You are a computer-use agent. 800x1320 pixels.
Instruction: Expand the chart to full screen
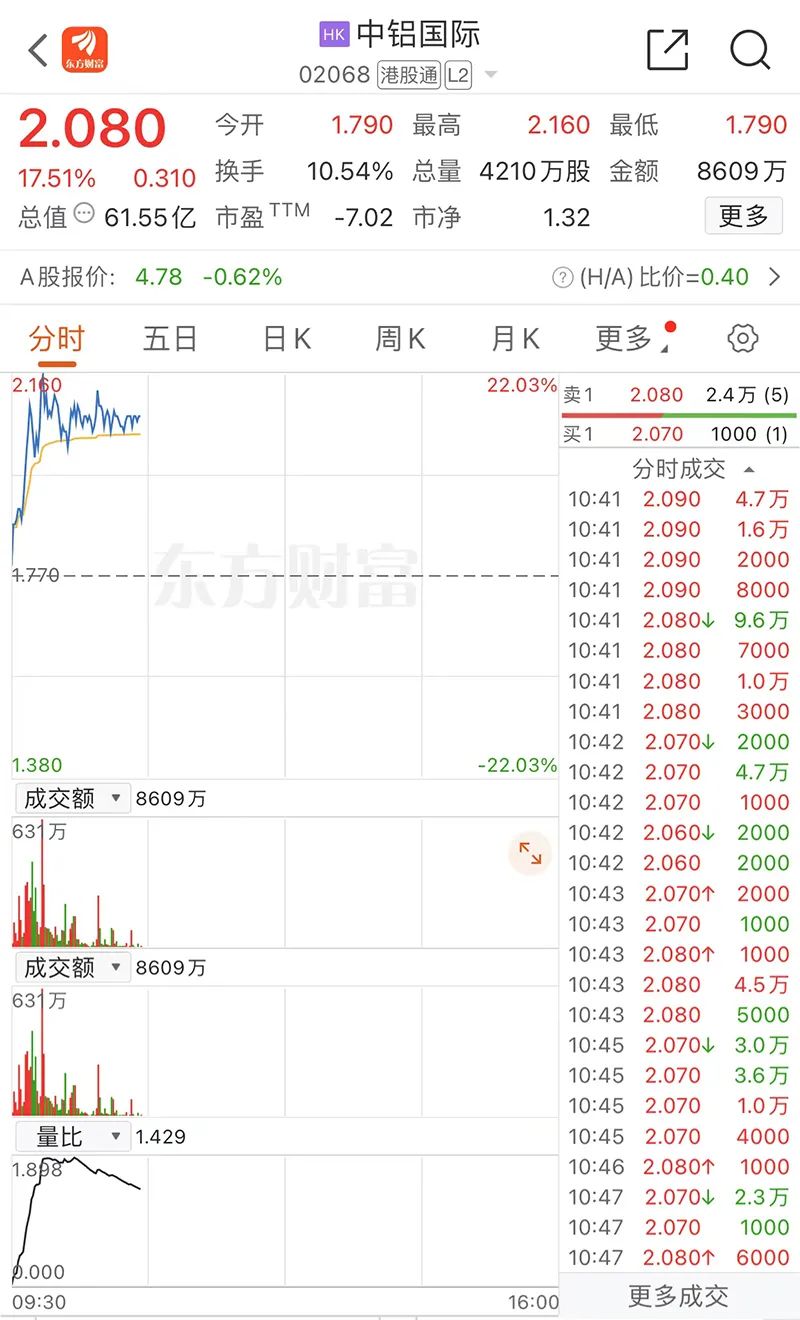530,853
